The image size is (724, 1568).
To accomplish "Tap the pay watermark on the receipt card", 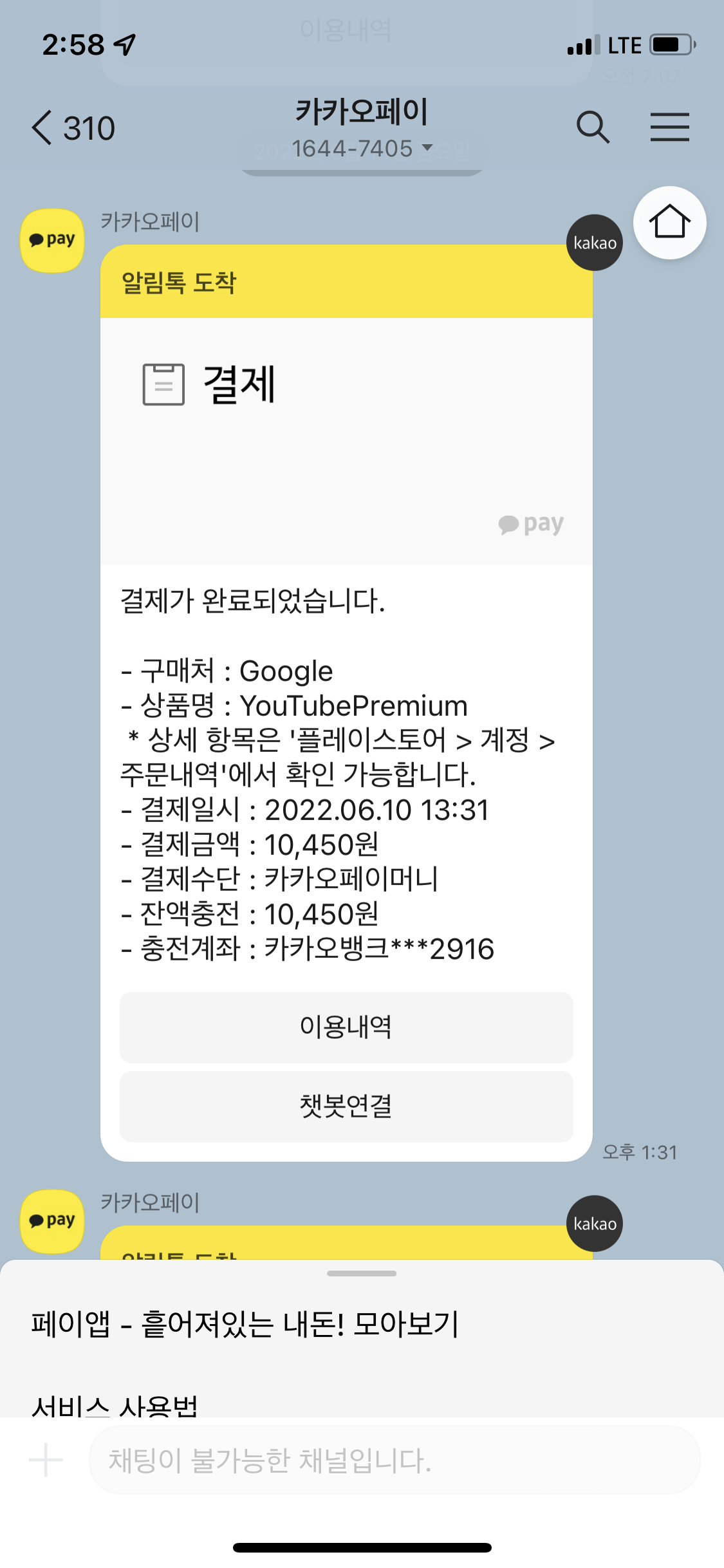I will click(x=530, y=523).
